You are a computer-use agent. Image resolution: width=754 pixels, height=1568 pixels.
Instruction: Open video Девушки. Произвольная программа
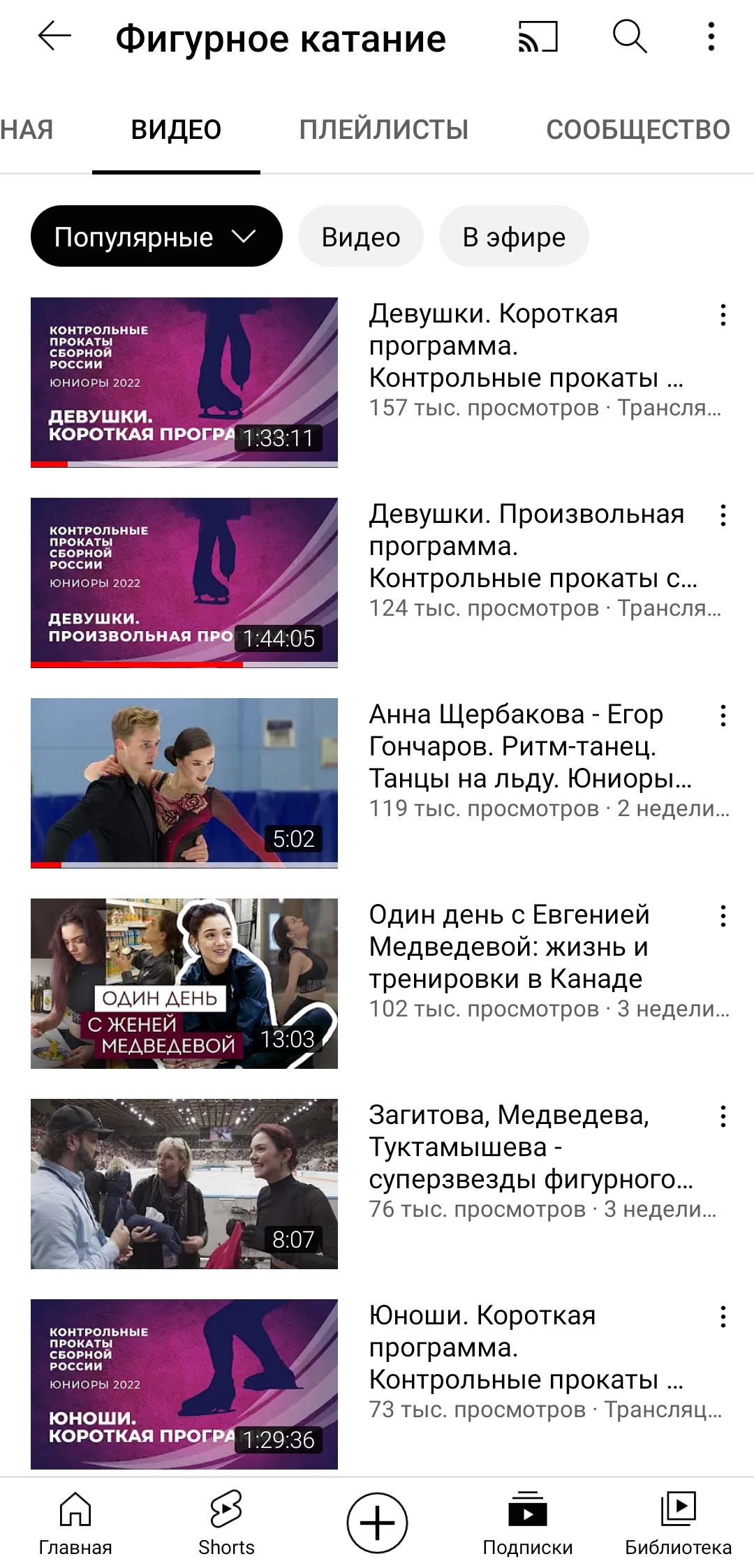click(184, 582)
